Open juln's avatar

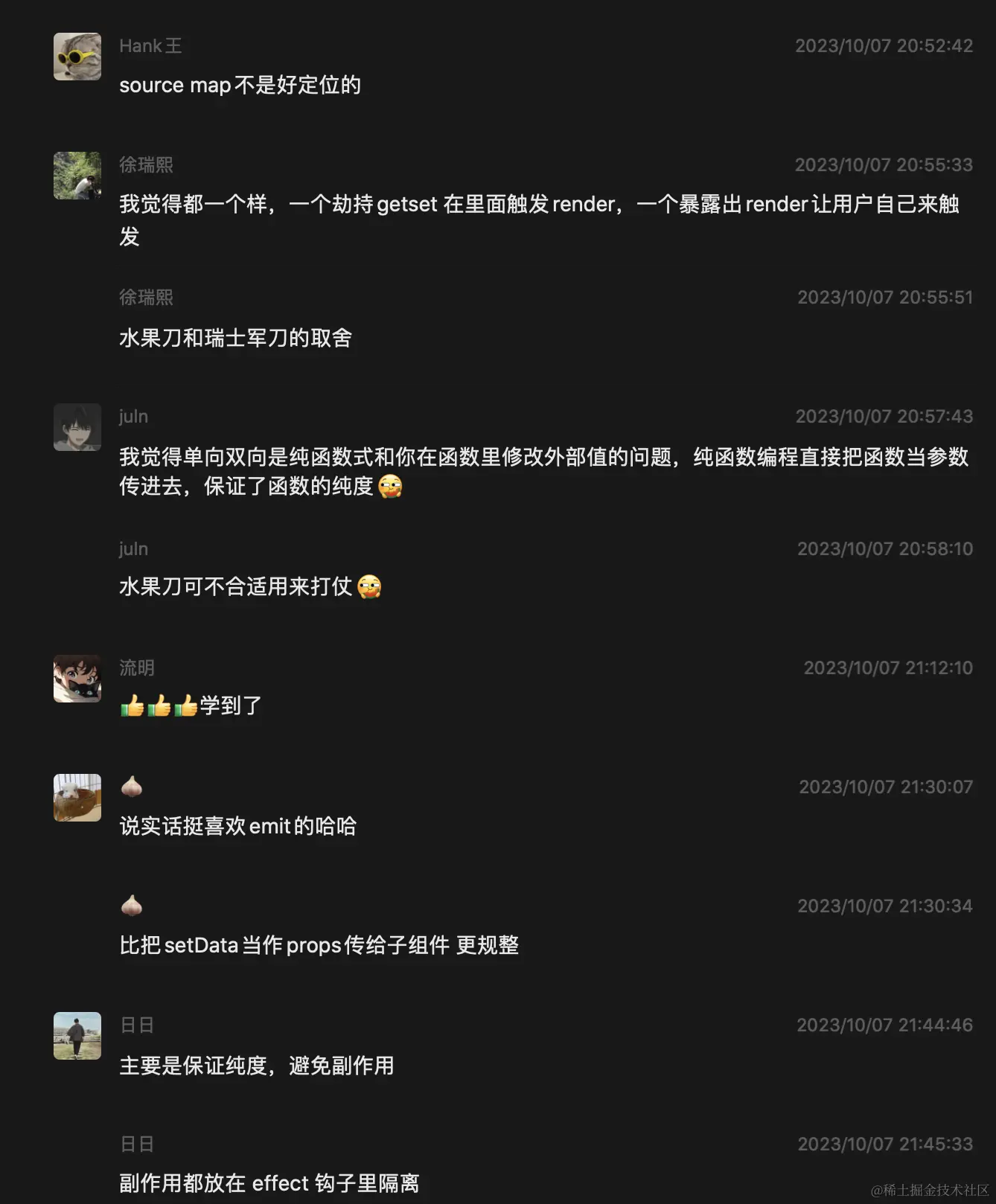tap(77, 427)
